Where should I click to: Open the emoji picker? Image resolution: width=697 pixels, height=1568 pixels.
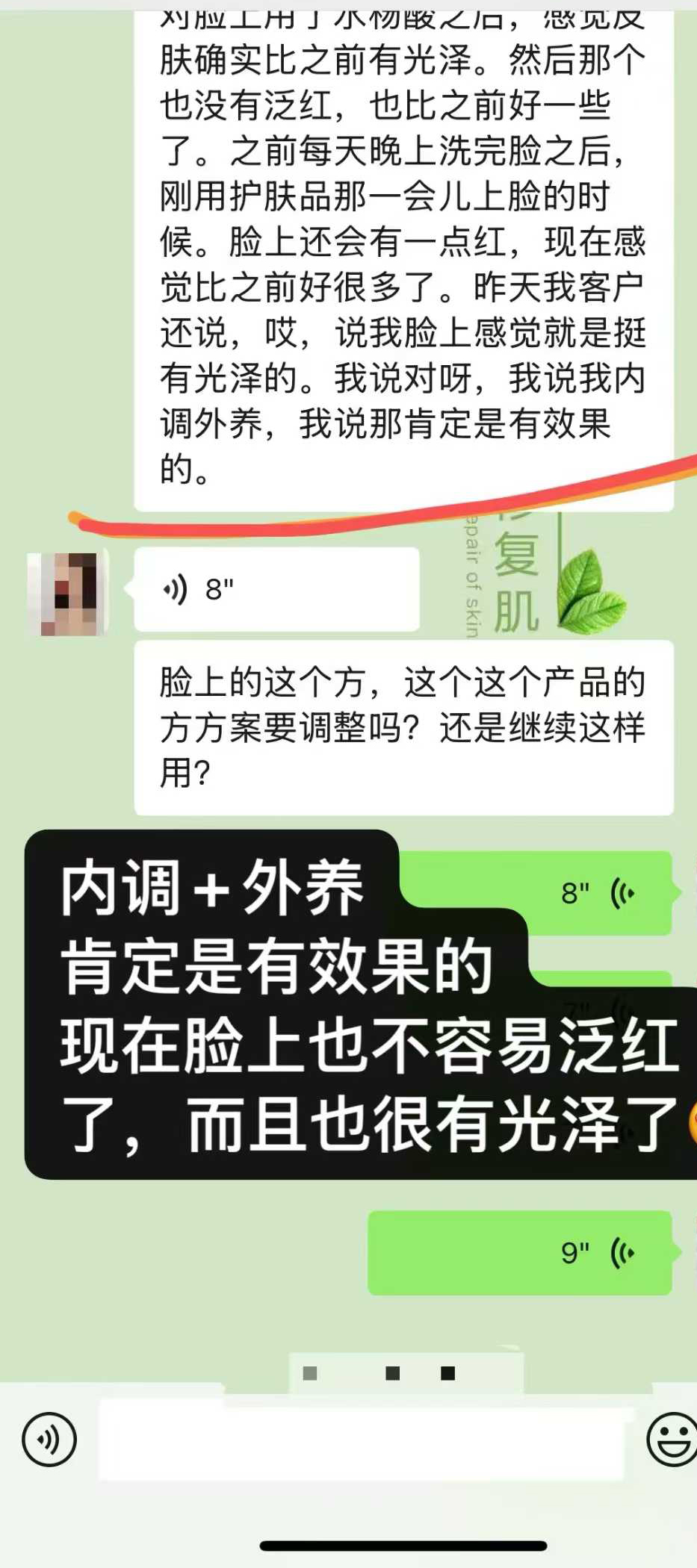click(672, 1439)
